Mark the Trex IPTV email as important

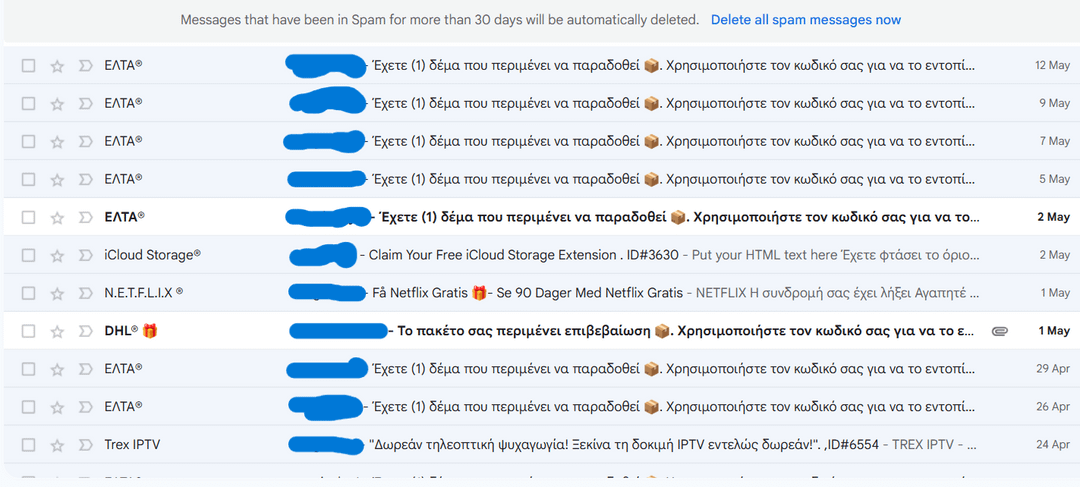84,445
